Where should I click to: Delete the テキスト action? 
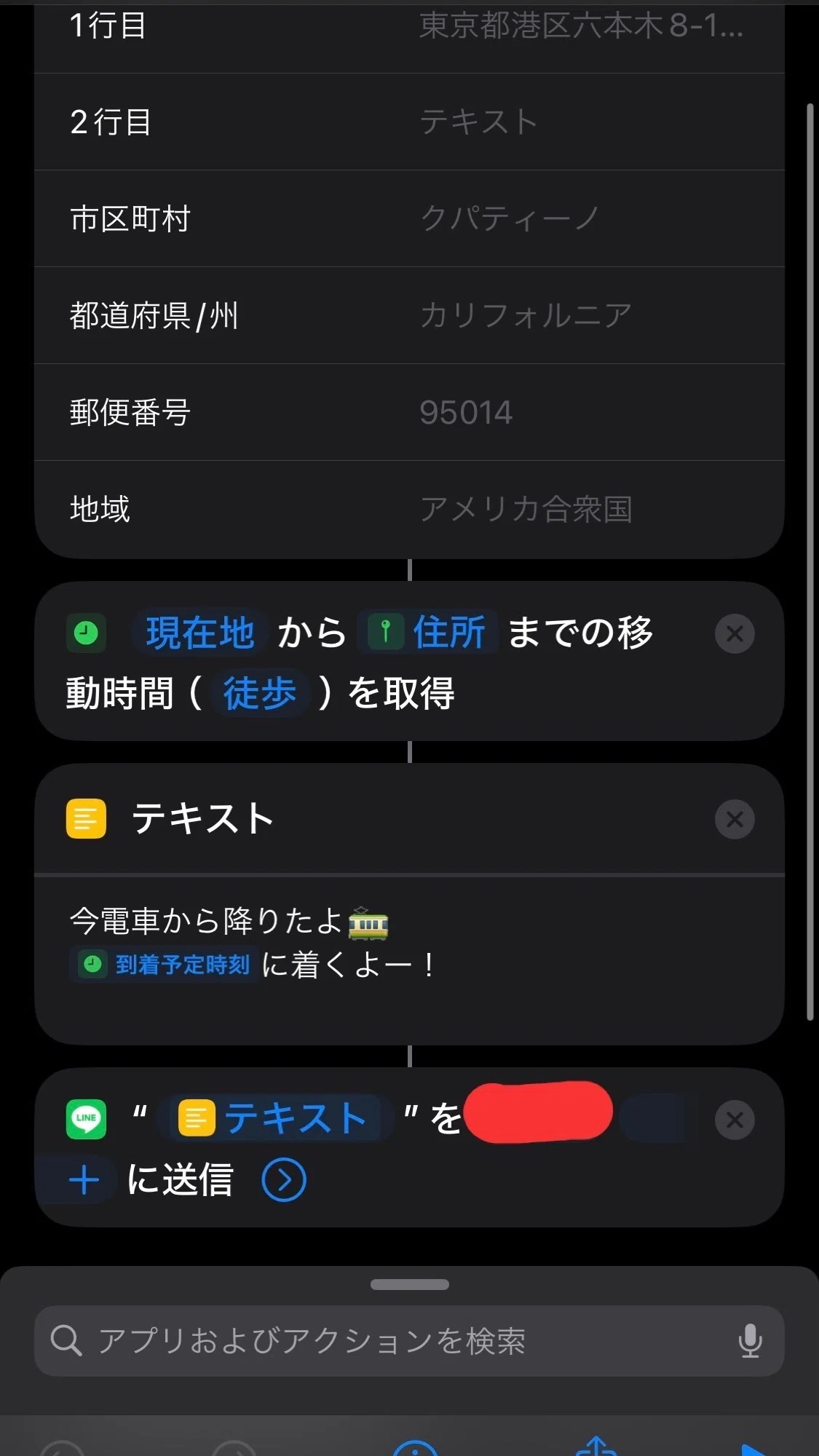click(x=735, y=819)
